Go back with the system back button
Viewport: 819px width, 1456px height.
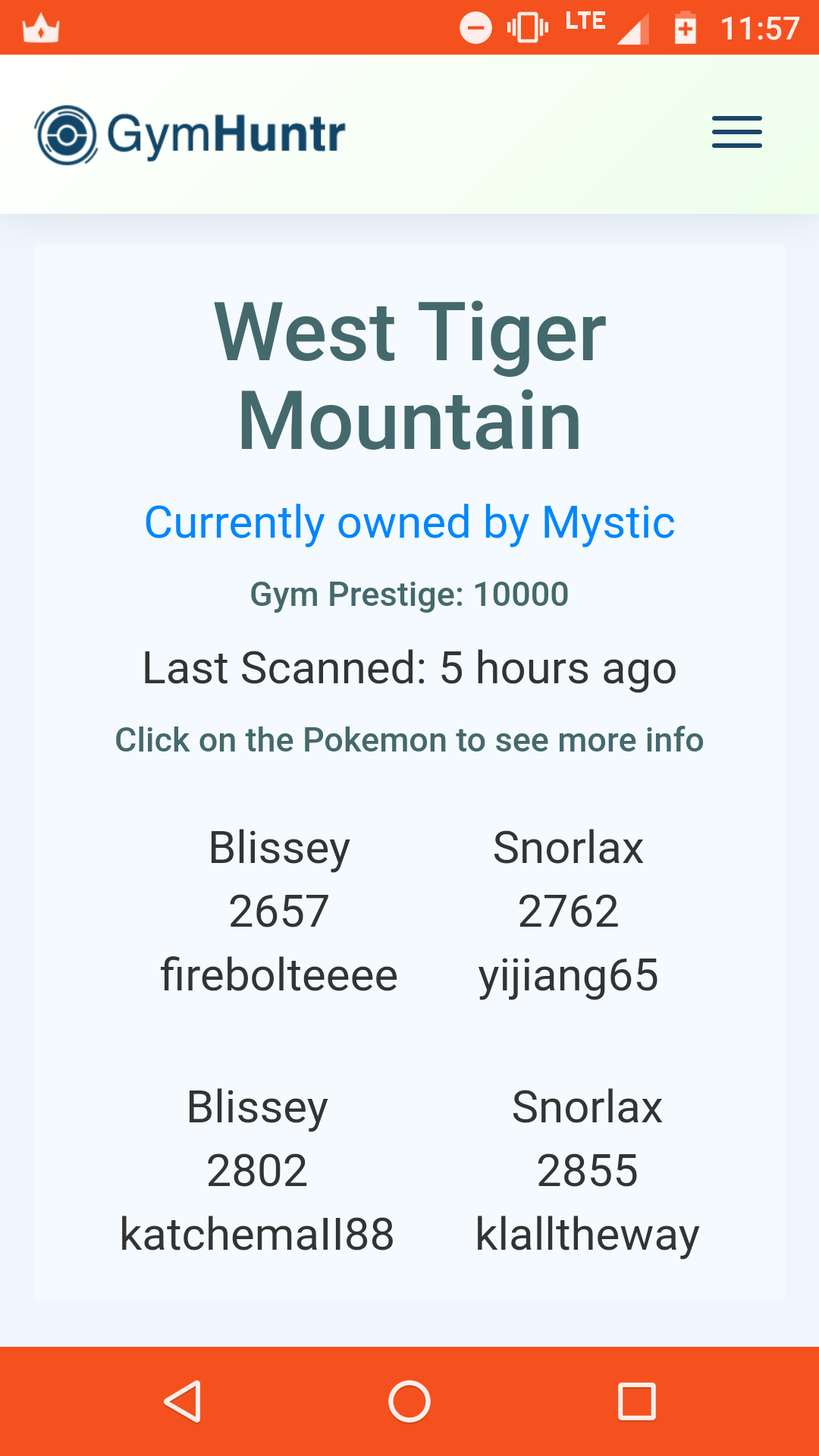click(183, 1401)
